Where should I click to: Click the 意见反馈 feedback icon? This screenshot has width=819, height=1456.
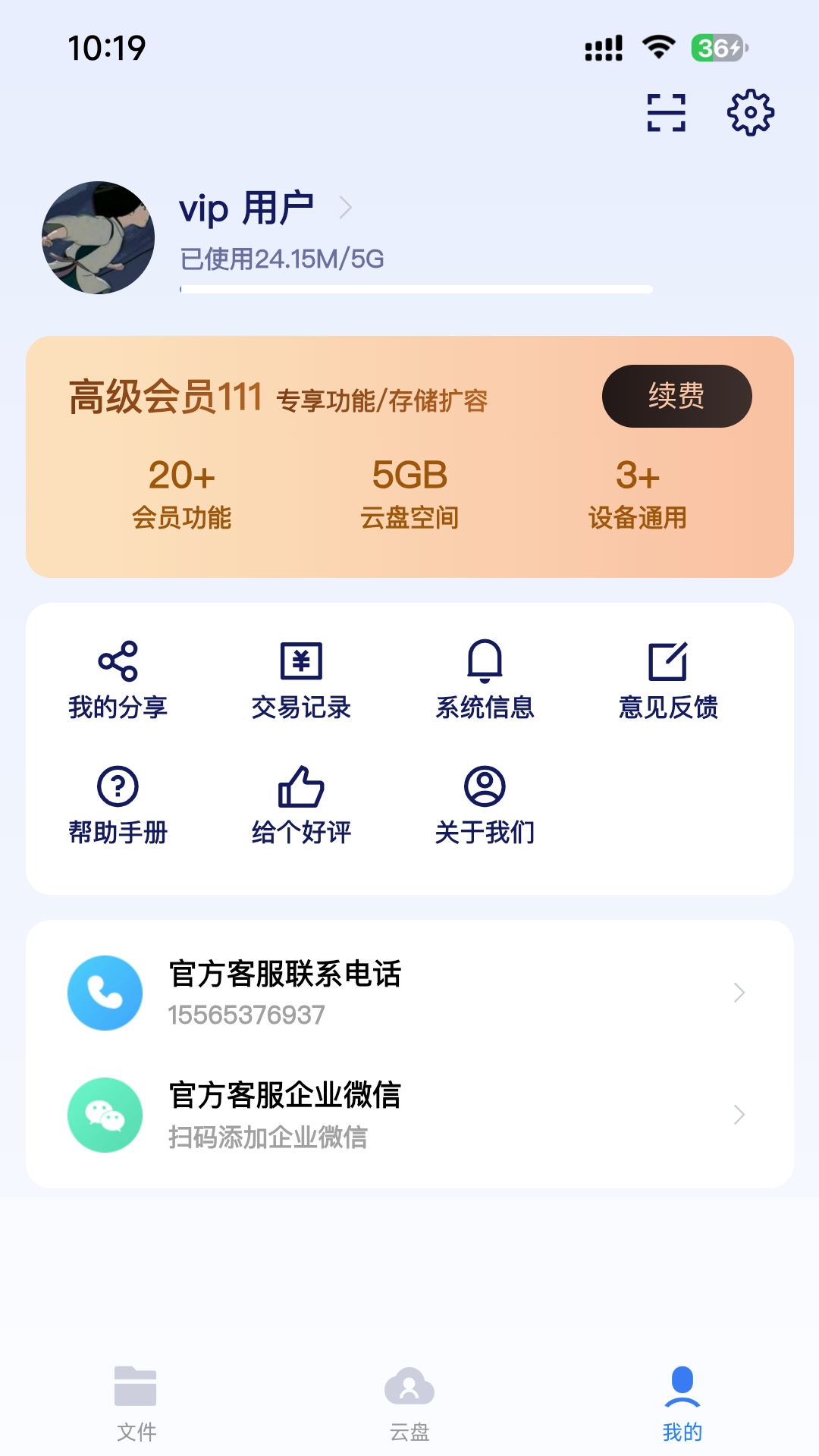(x=669, y=661)
